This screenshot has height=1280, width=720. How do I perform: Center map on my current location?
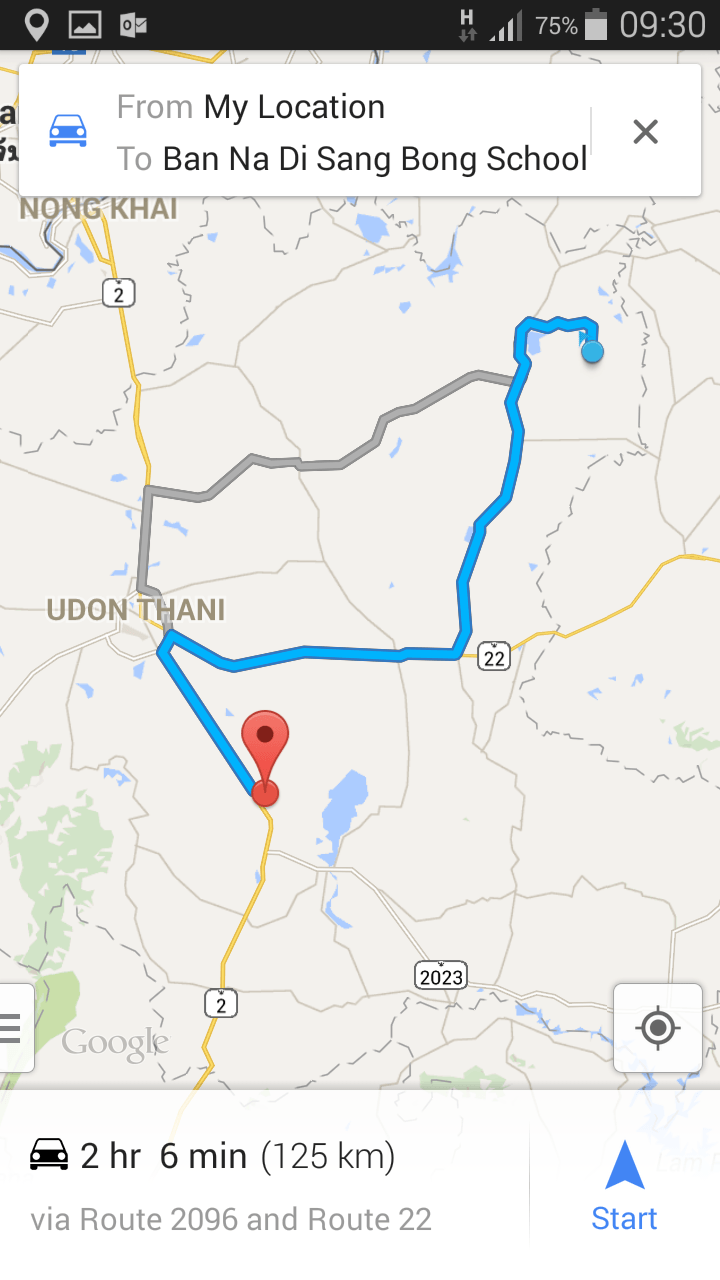coord(657,1028)
